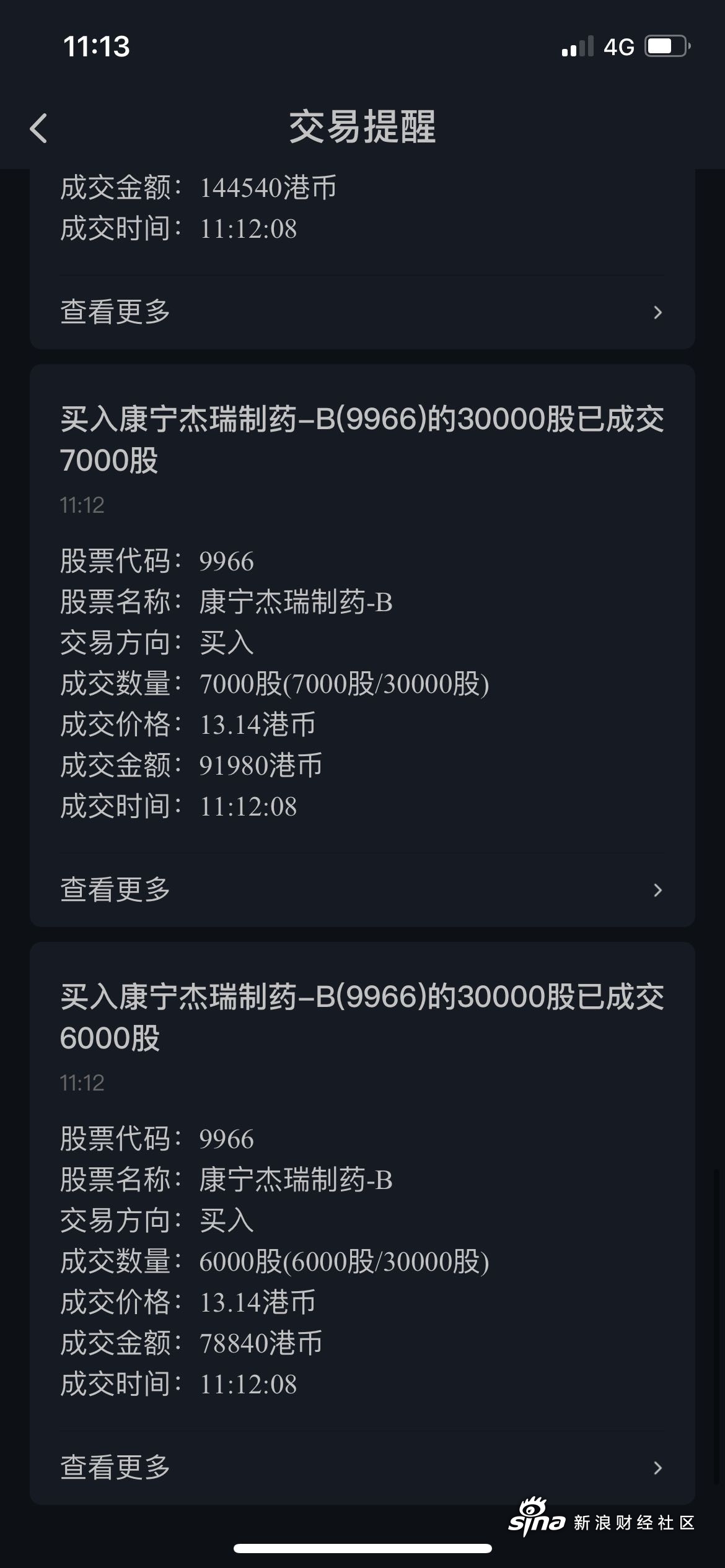Open the 已成交6000股 trade alert card
The width and height of the screenshot is (725, 1568).
click(x=362, y=1017)
